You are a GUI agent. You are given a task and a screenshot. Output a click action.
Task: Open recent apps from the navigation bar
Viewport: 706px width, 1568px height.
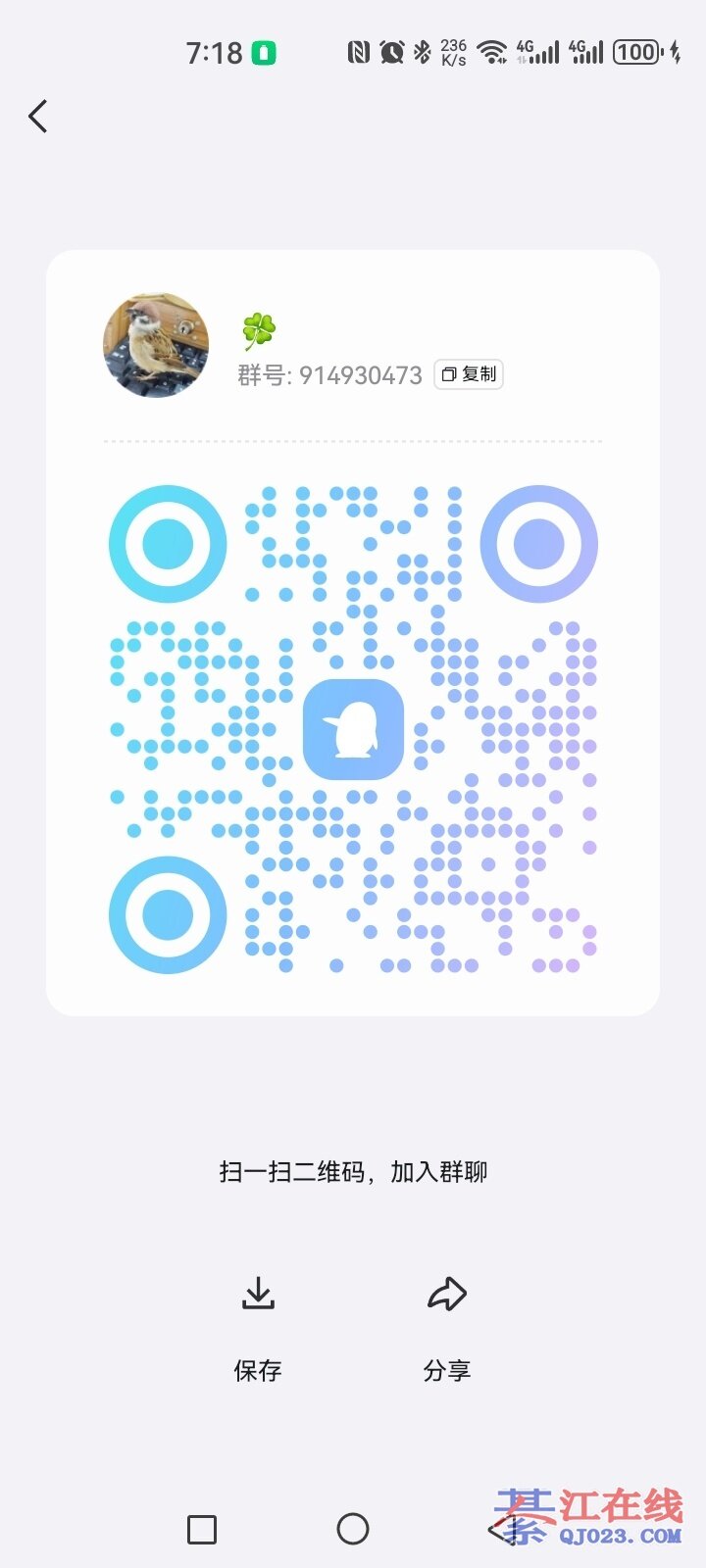point(202,1529)
